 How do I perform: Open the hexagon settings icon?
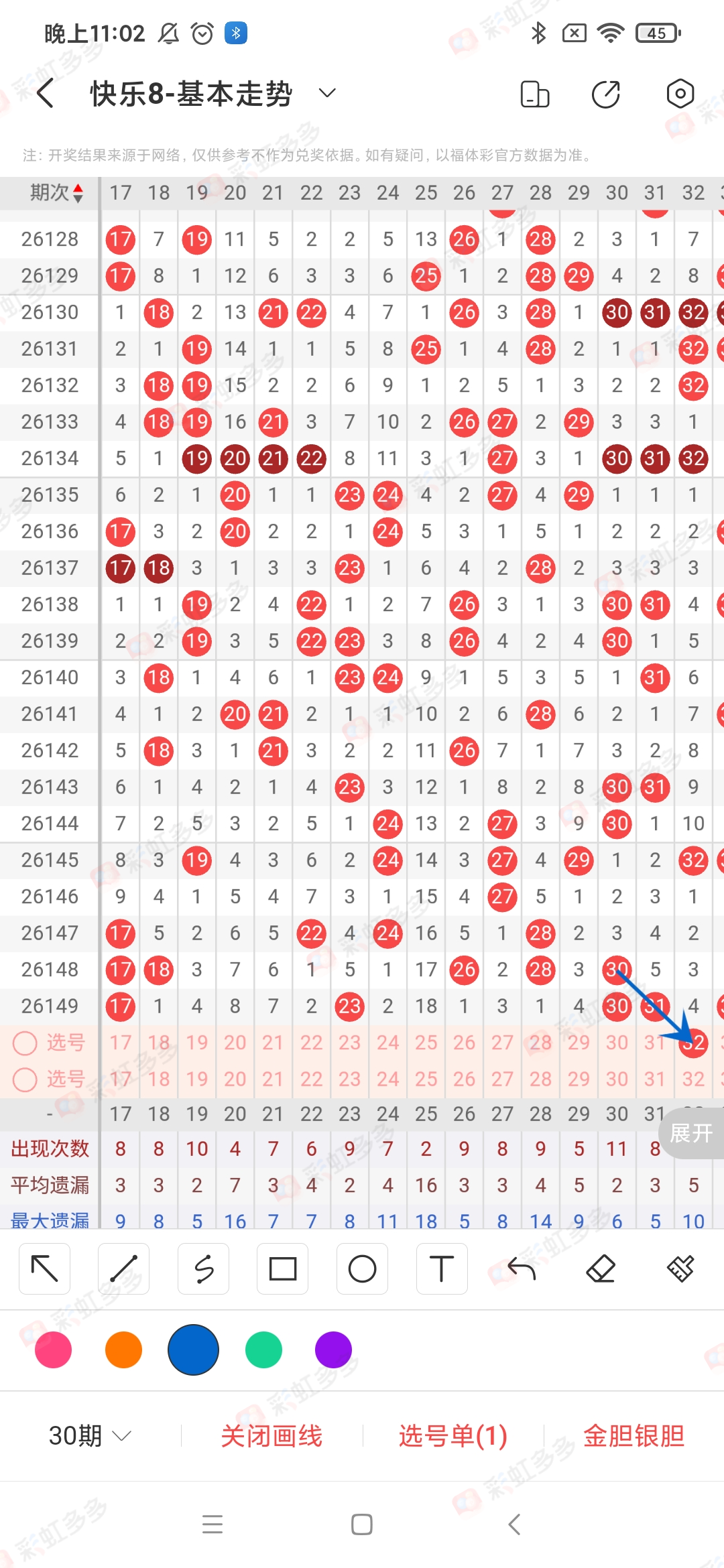coord(680,94)
